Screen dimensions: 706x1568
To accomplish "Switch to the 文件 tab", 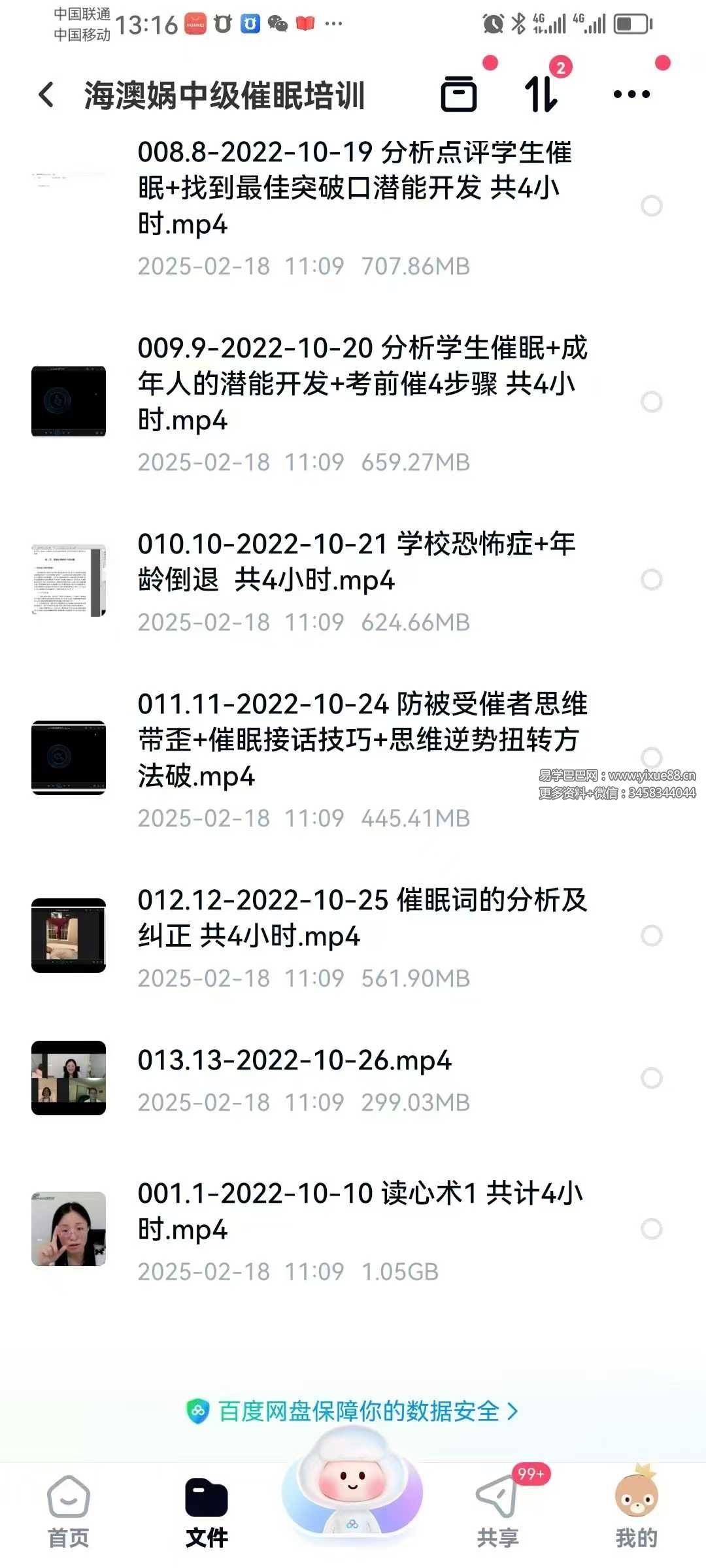I will click(207, 1511).
